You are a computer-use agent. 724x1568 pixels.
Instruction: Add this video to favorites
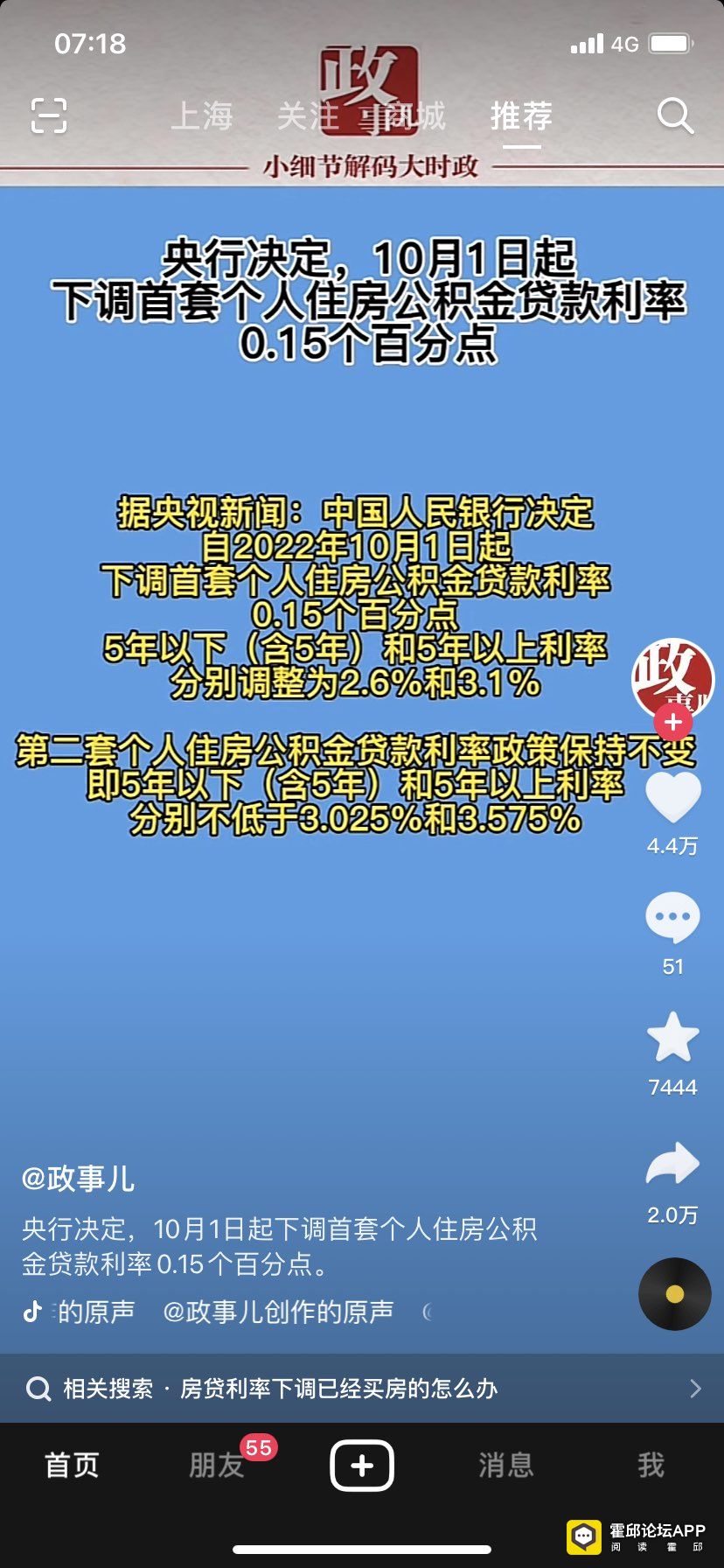(x=672, y=1038)
